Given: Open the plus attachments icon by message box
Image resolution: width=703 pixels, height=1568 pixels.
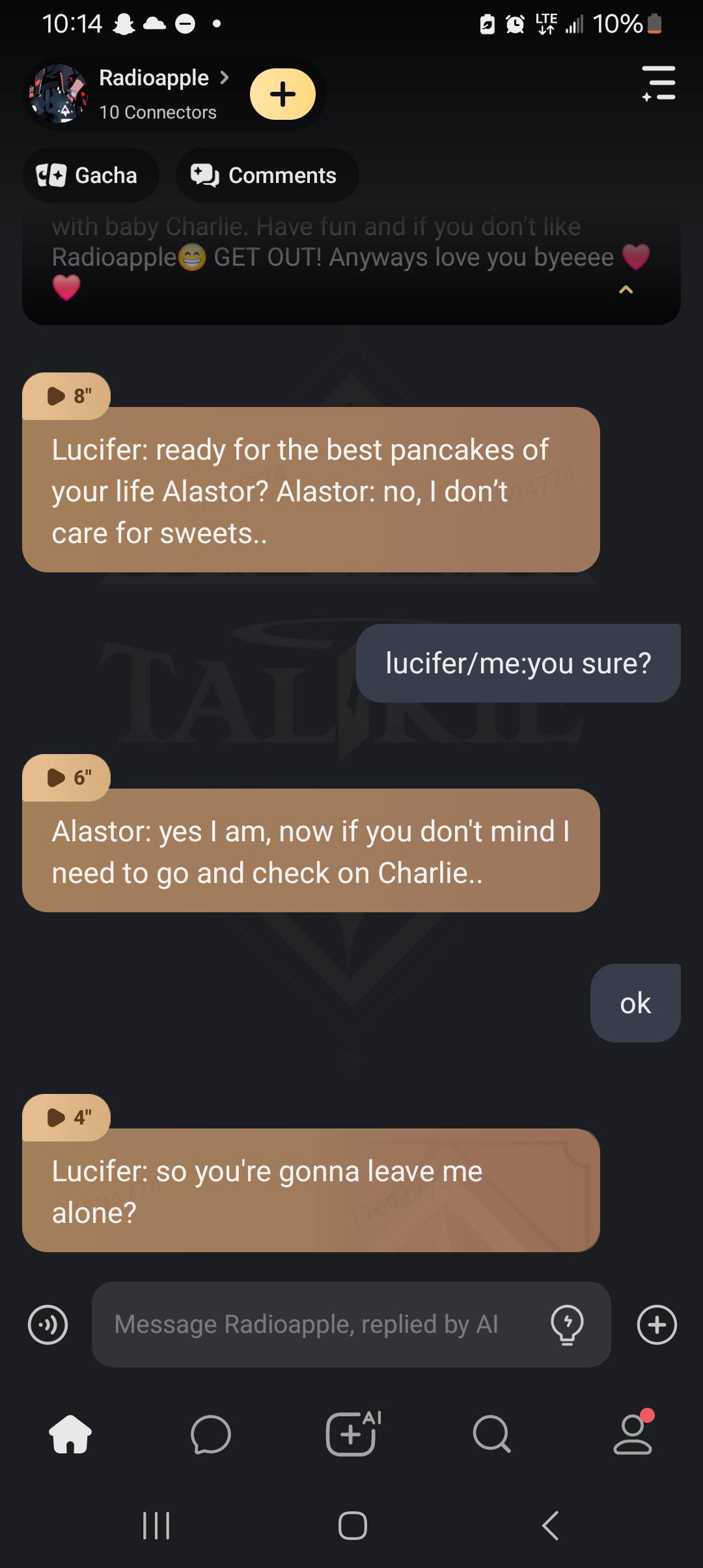Looking at the screenshot, I should (x=657, y=1324).
